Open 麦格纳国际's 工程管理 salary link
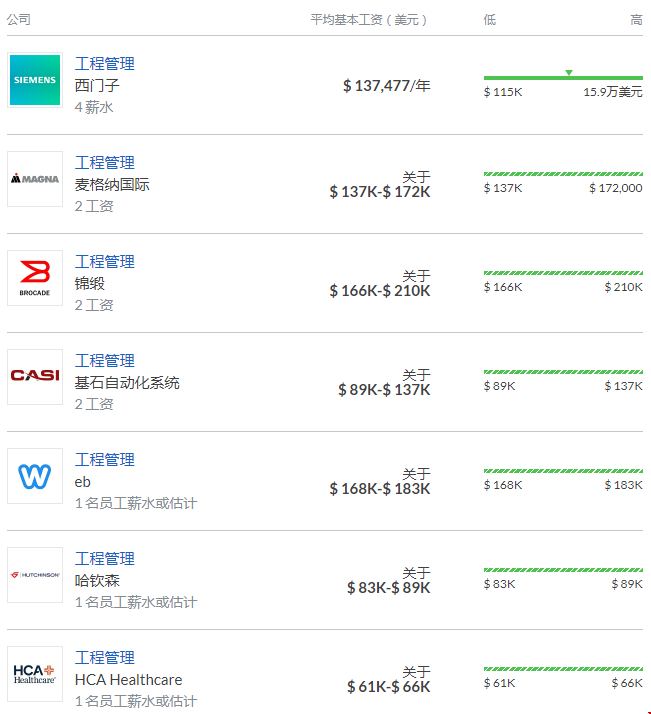Screen dimensions: 651x714 point(104,163)
